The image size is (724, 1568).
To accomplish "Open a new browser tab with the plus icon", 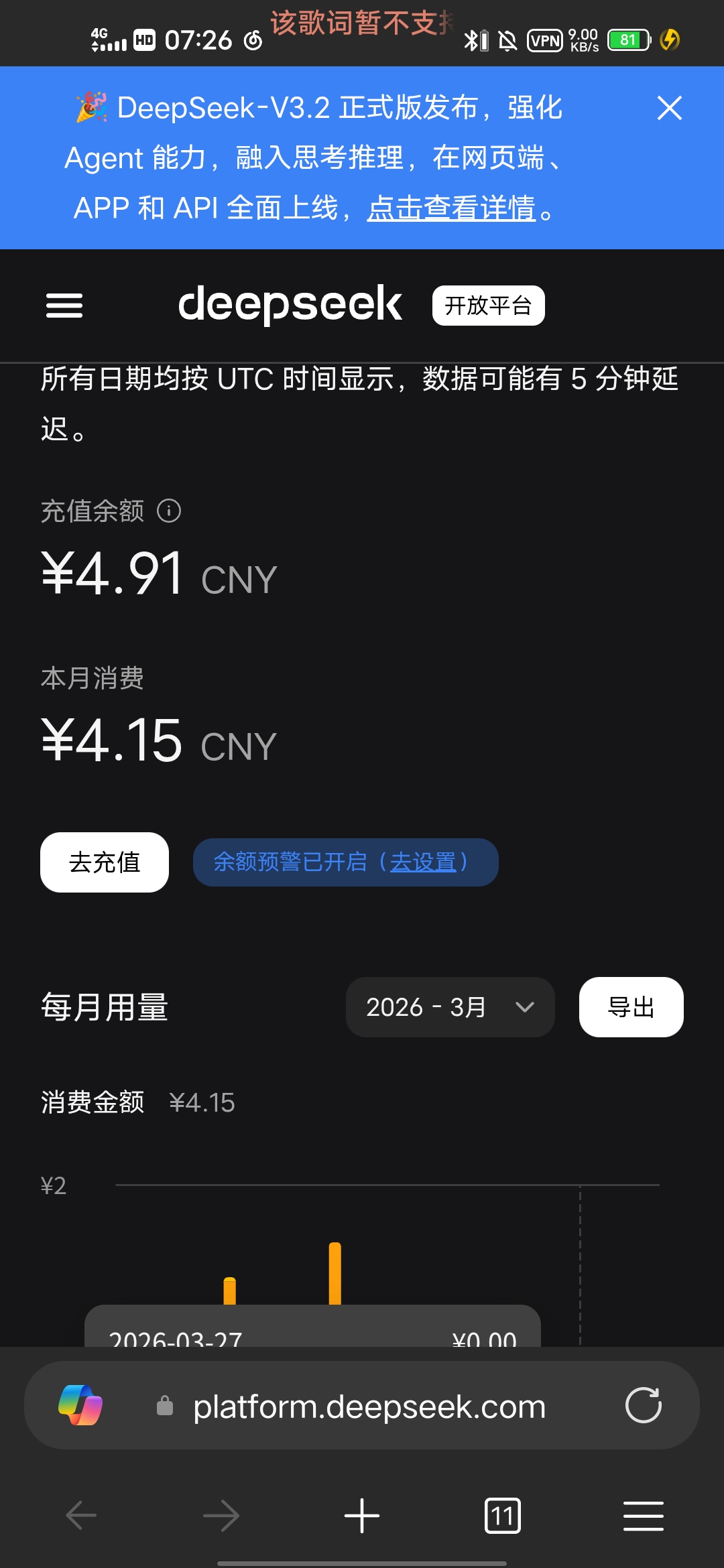I will (361, 1516).
